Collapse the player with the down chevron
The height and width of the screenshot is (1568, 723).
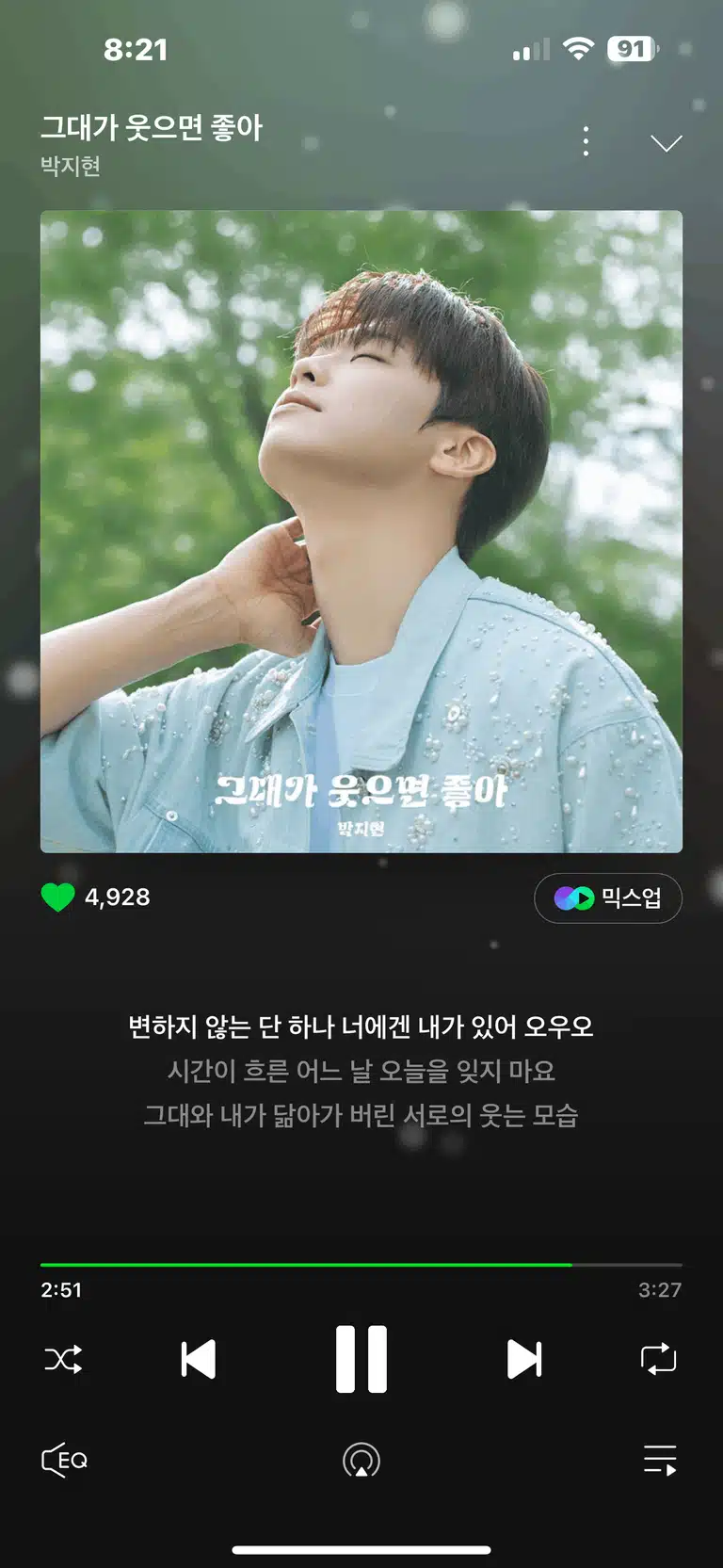[x=667, y=143]
